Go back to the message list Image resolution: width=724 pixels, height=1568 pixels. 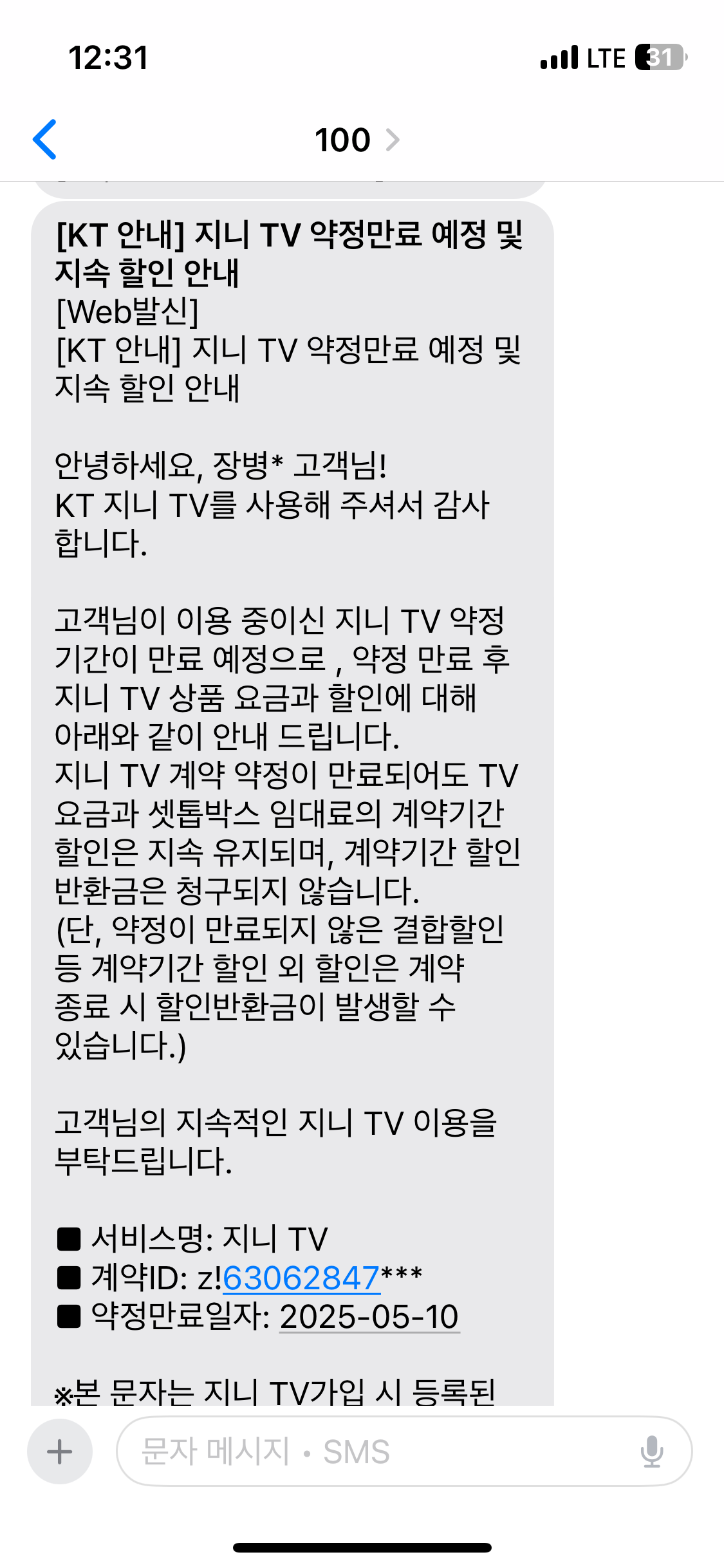pos(45,139)
